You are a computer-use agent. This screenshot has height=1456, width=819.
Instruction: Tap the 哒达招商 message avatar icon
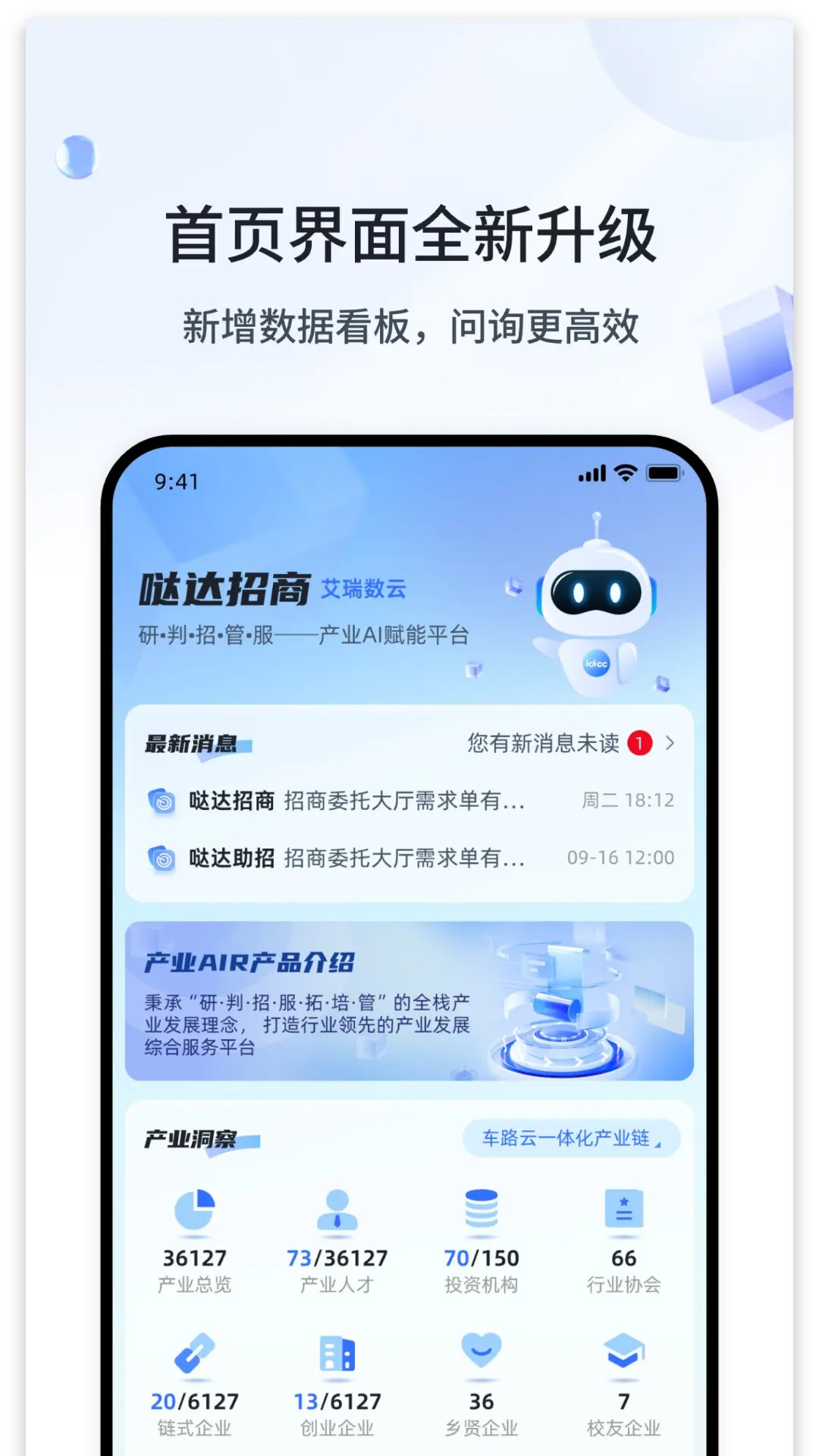162,800
